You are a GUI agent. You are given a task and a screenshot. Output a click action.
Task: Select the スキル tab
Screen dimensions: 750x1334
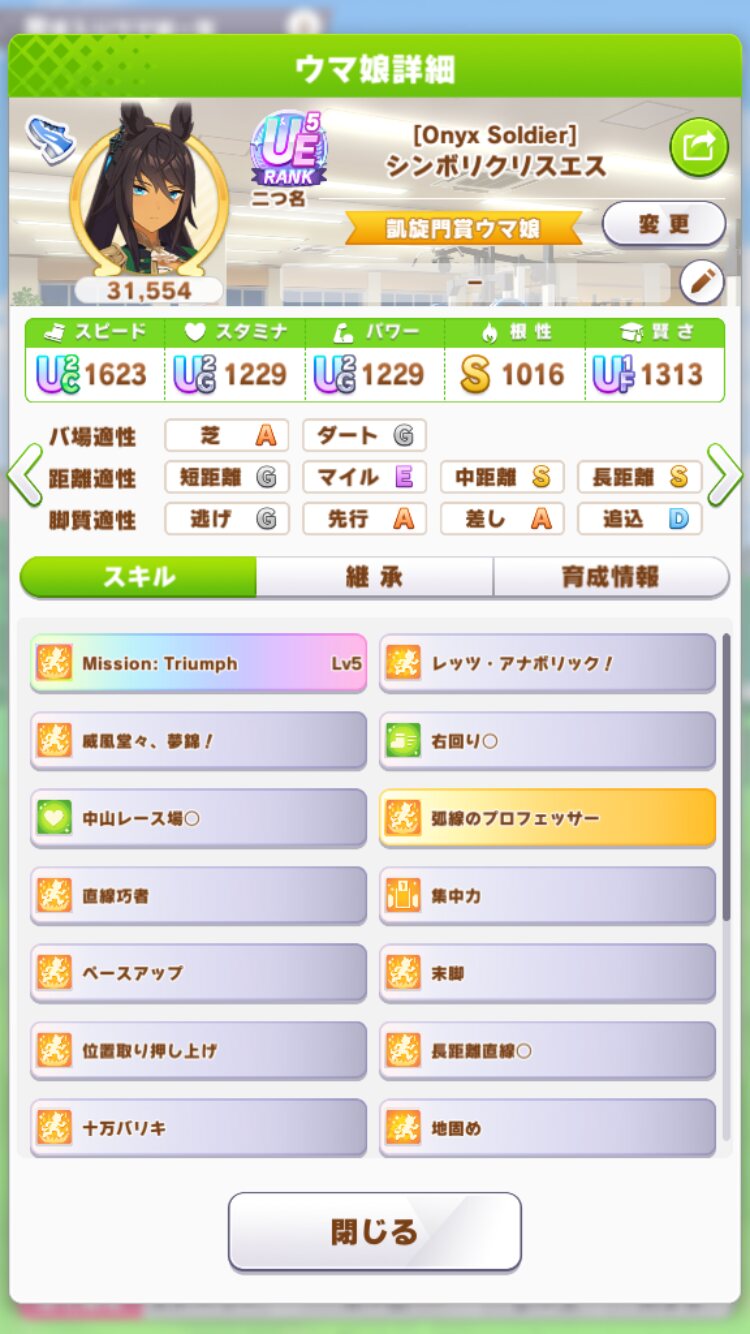[138, 577]
